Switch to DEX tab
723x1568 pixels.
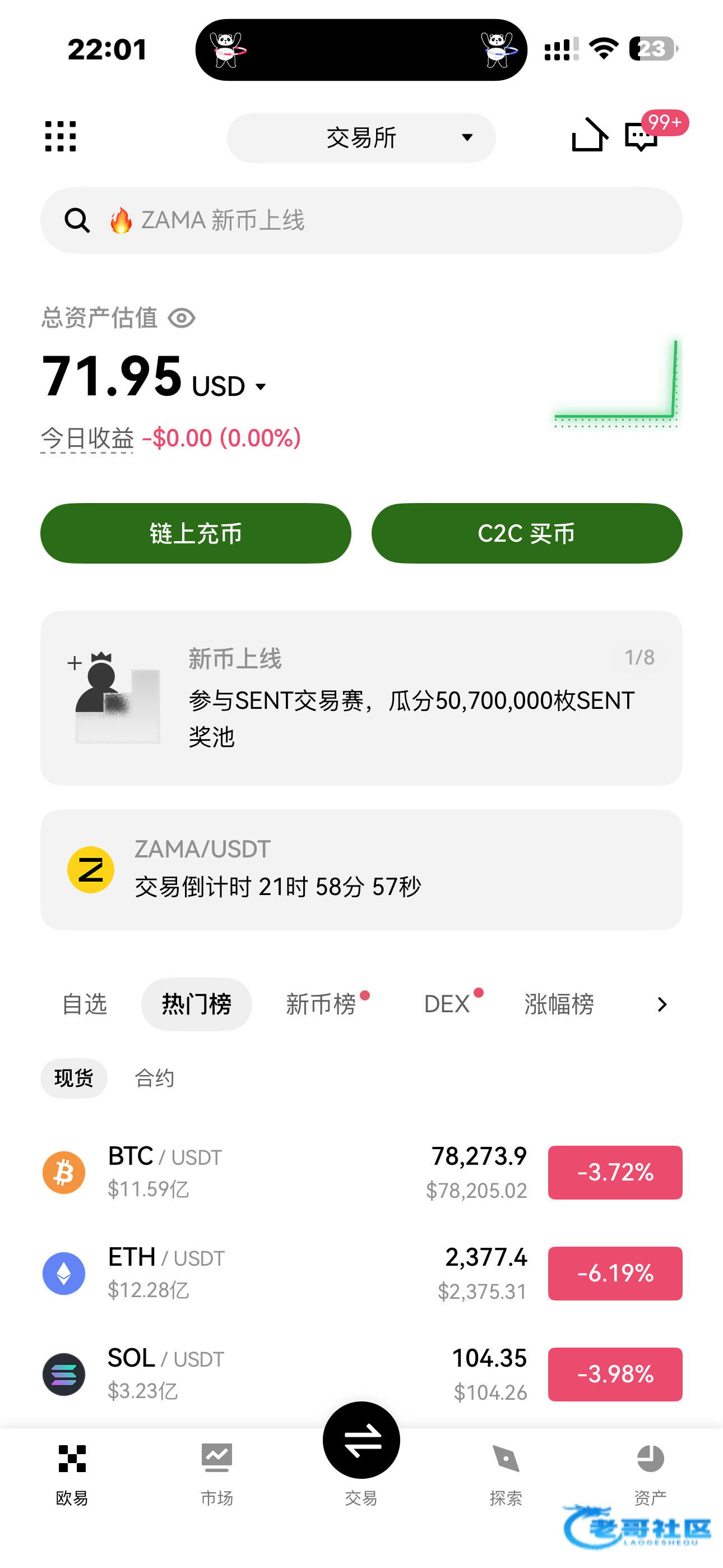(x=447, y=1004)
